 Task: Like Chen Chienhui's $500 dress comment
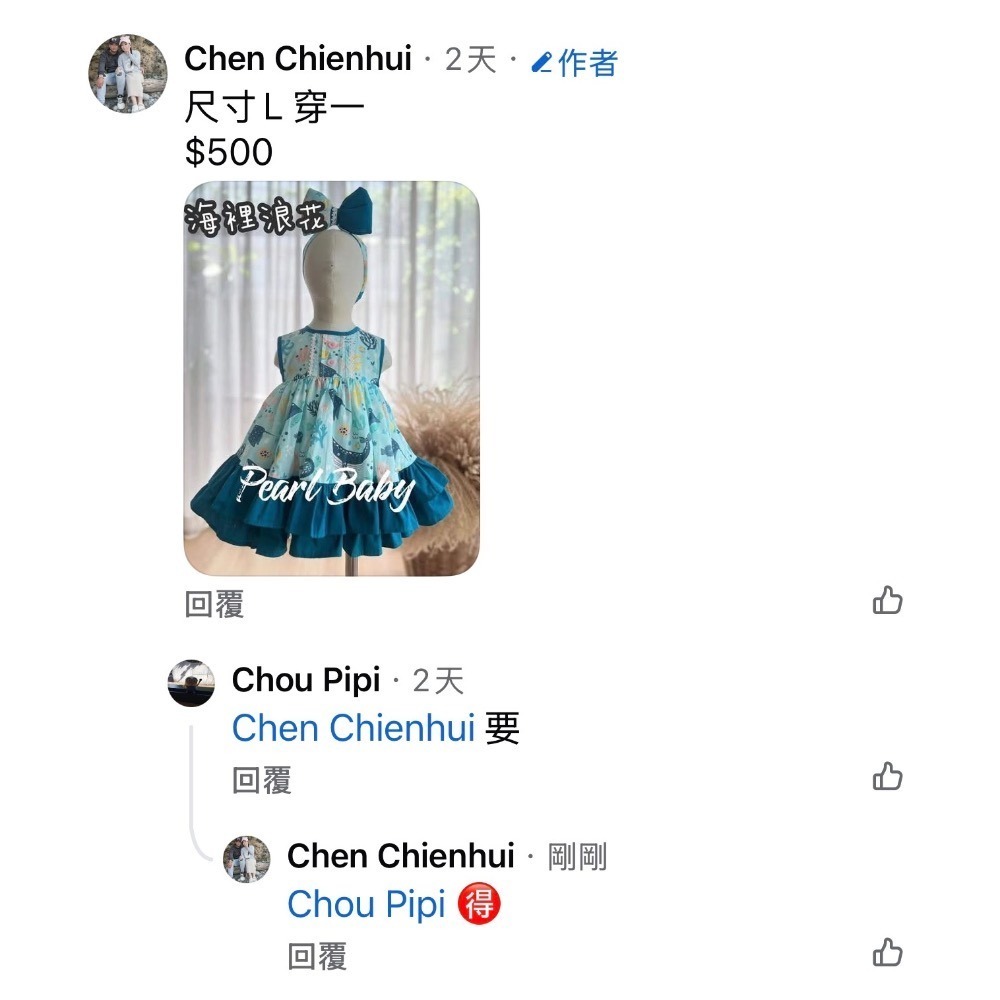tap(887, 601)
